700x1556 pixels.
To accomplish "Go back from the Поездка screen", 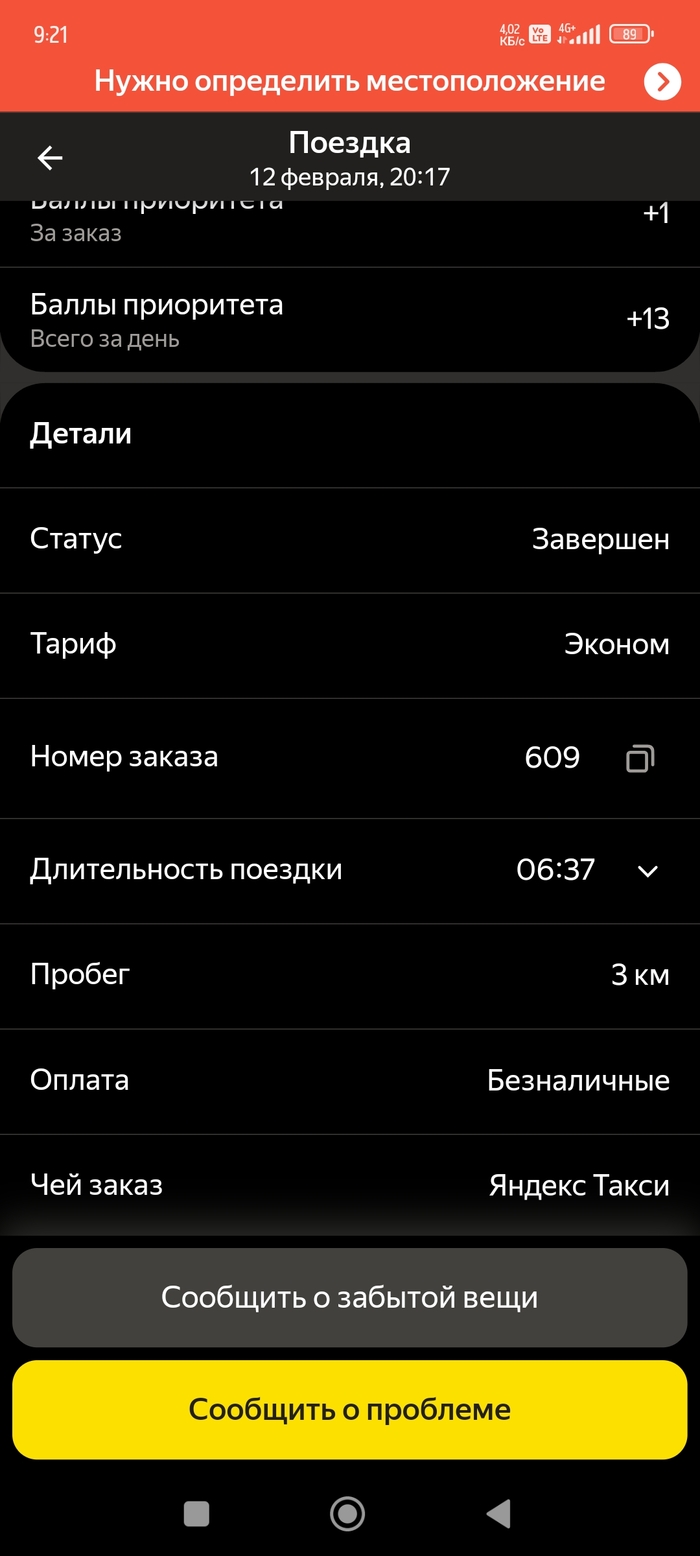I will (49, 158).
